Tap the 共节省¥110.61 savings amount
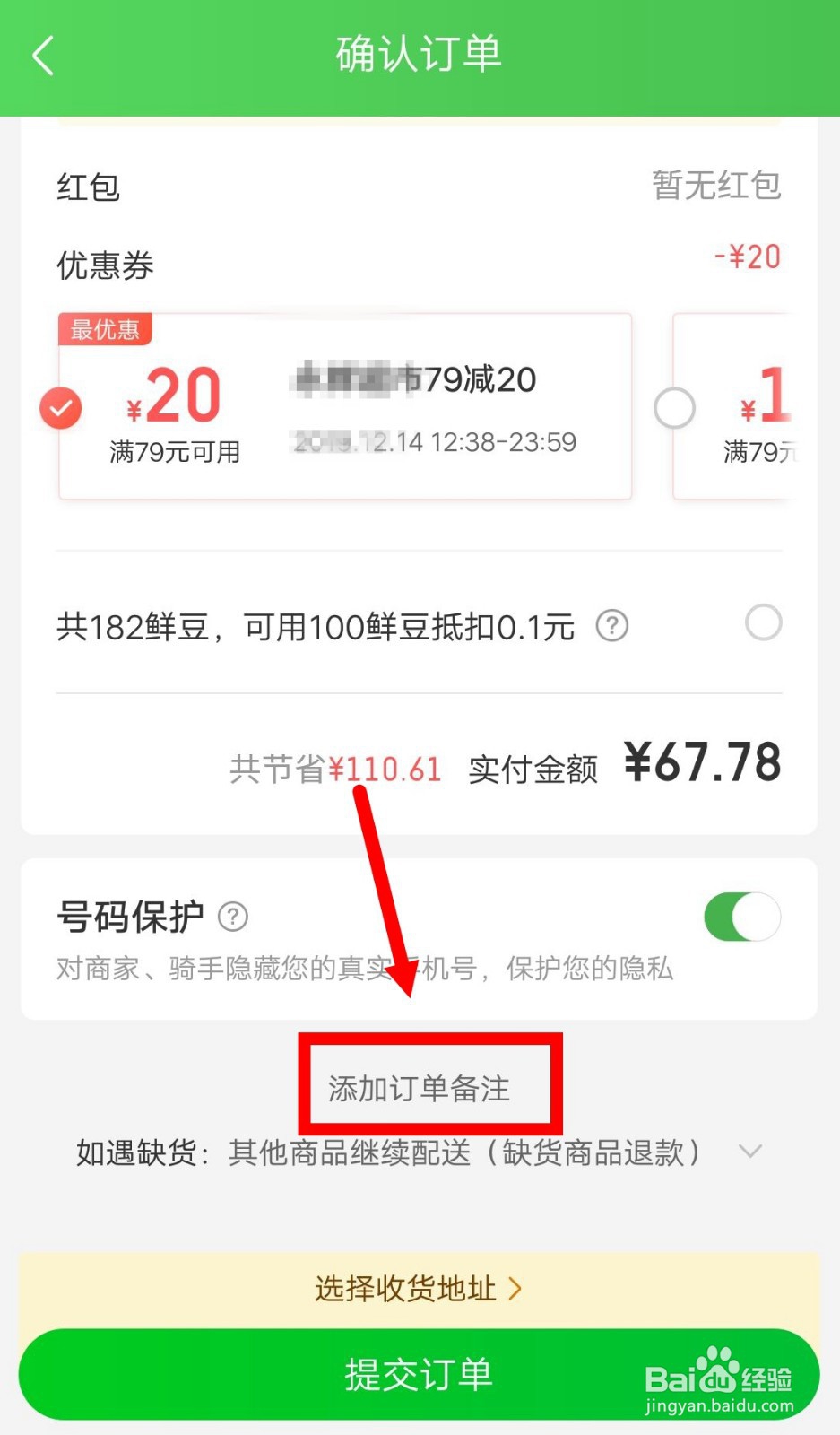Image resolution: width=840 pixels, height=1435 pixels. coord(333,769)
